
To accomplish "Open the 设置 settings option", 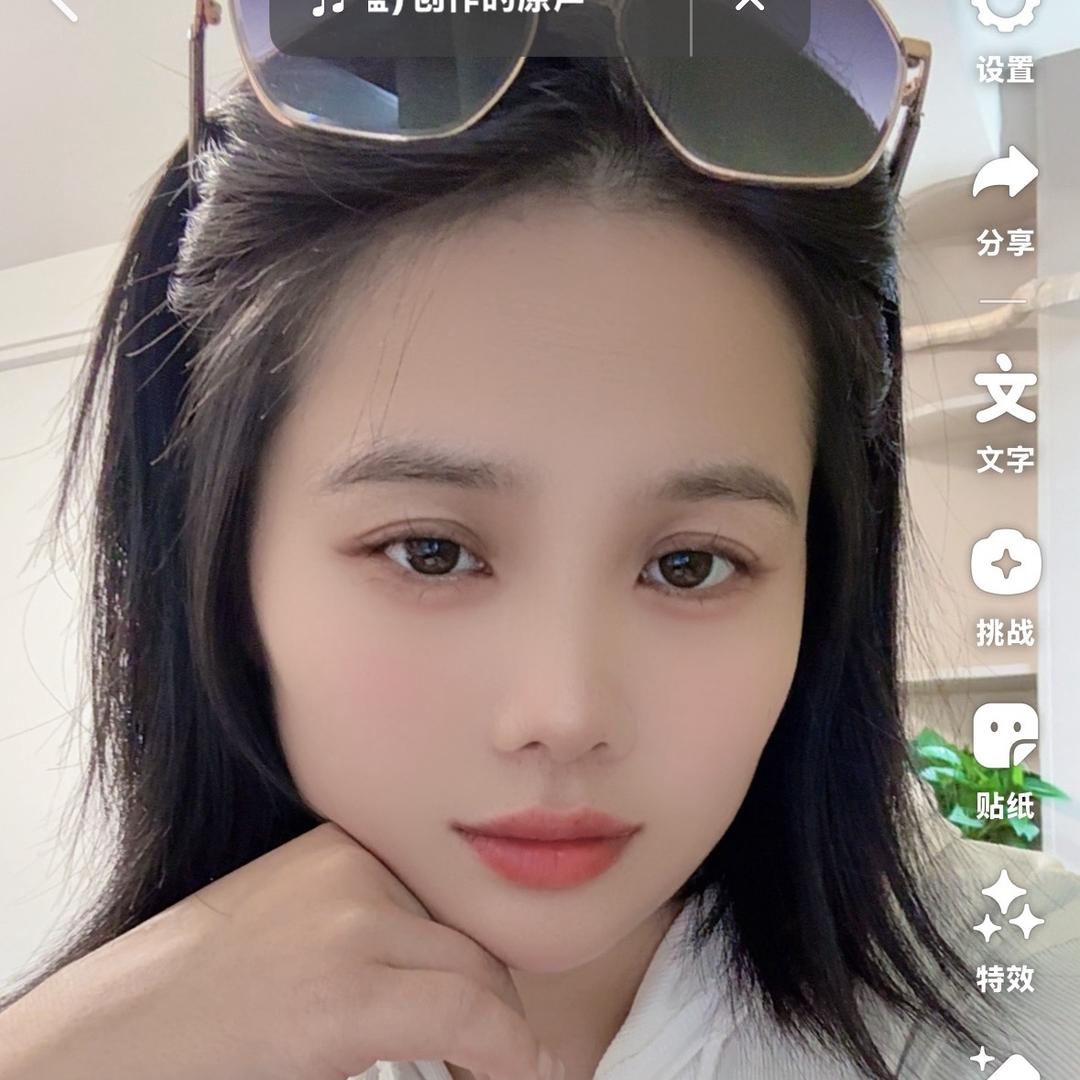I will click(1006, 41).
